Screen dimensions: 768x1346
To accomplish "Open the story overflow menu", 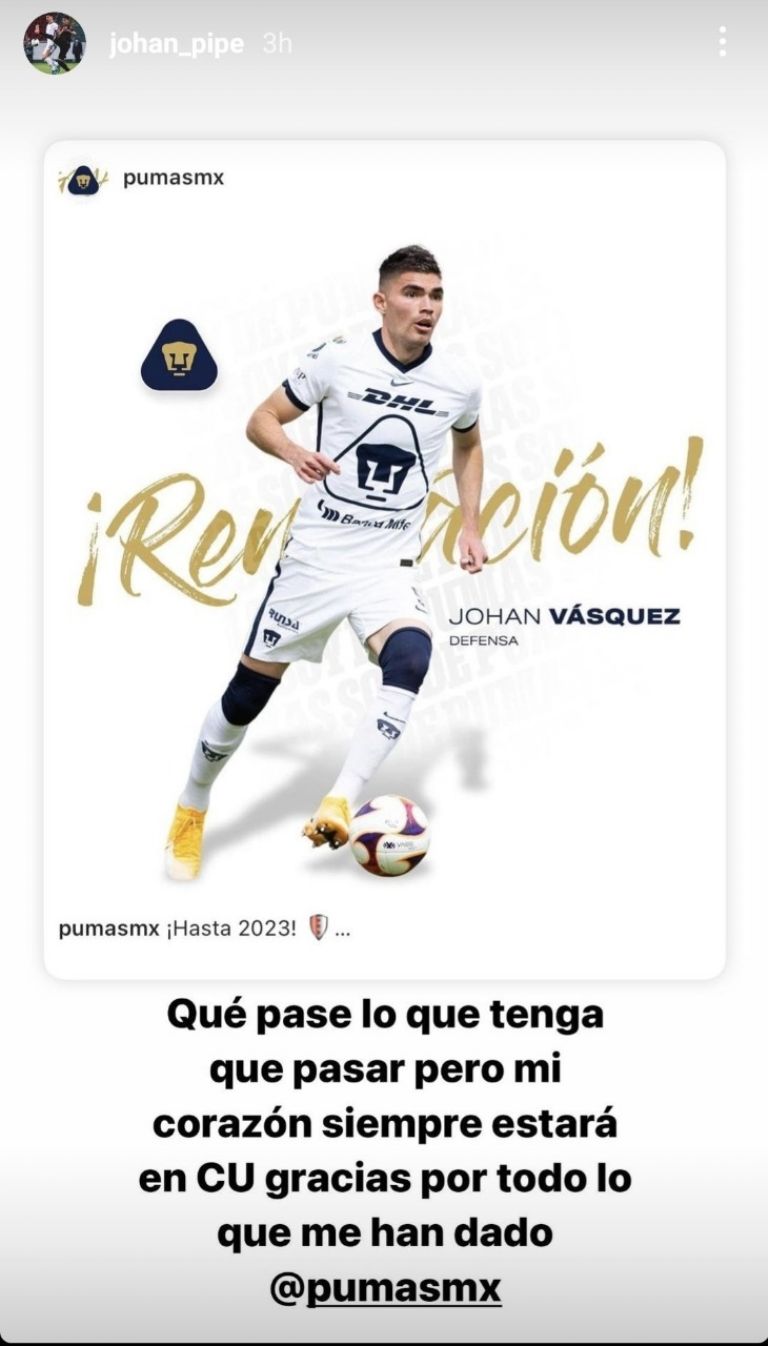I will [722, 42].
